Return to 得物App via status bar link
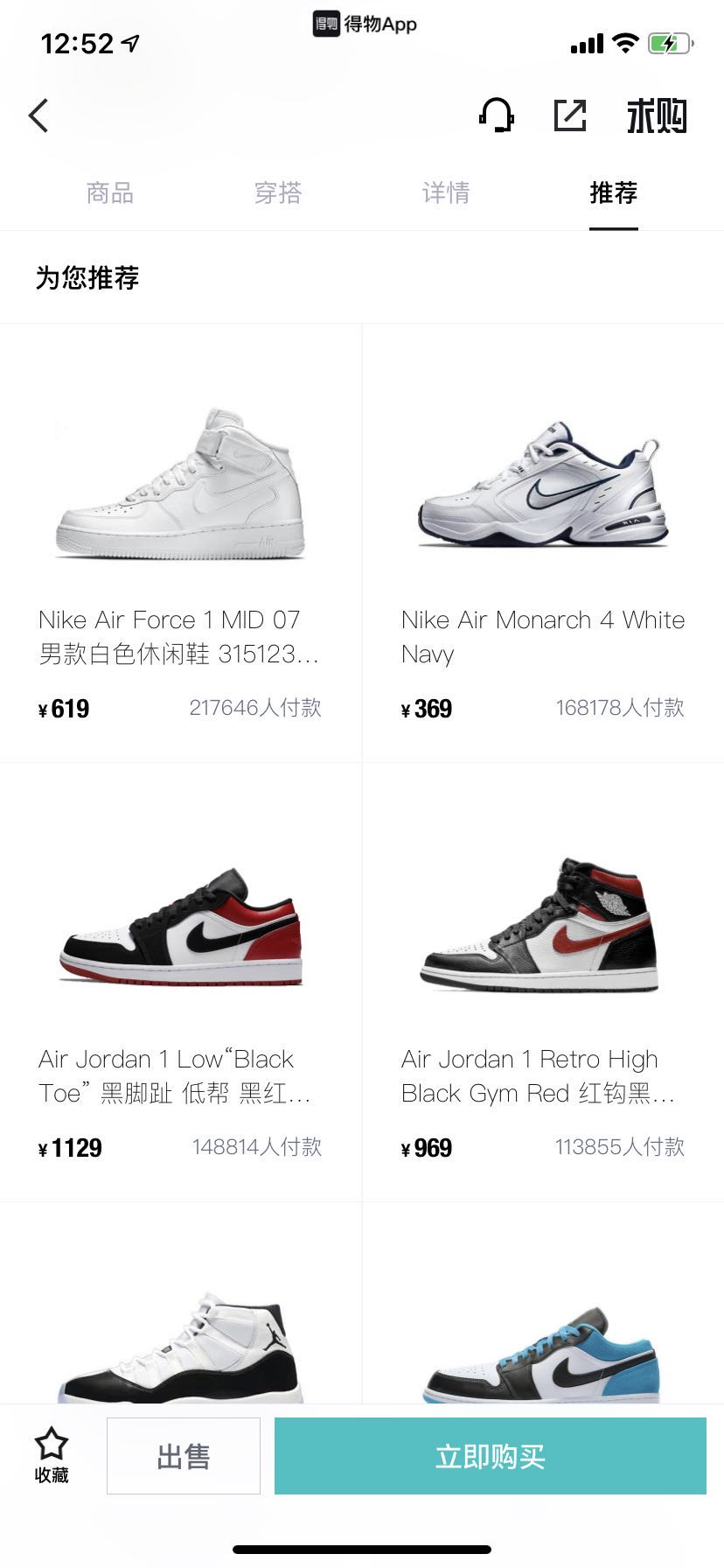 pyautogui.click(x=365, y=24)
